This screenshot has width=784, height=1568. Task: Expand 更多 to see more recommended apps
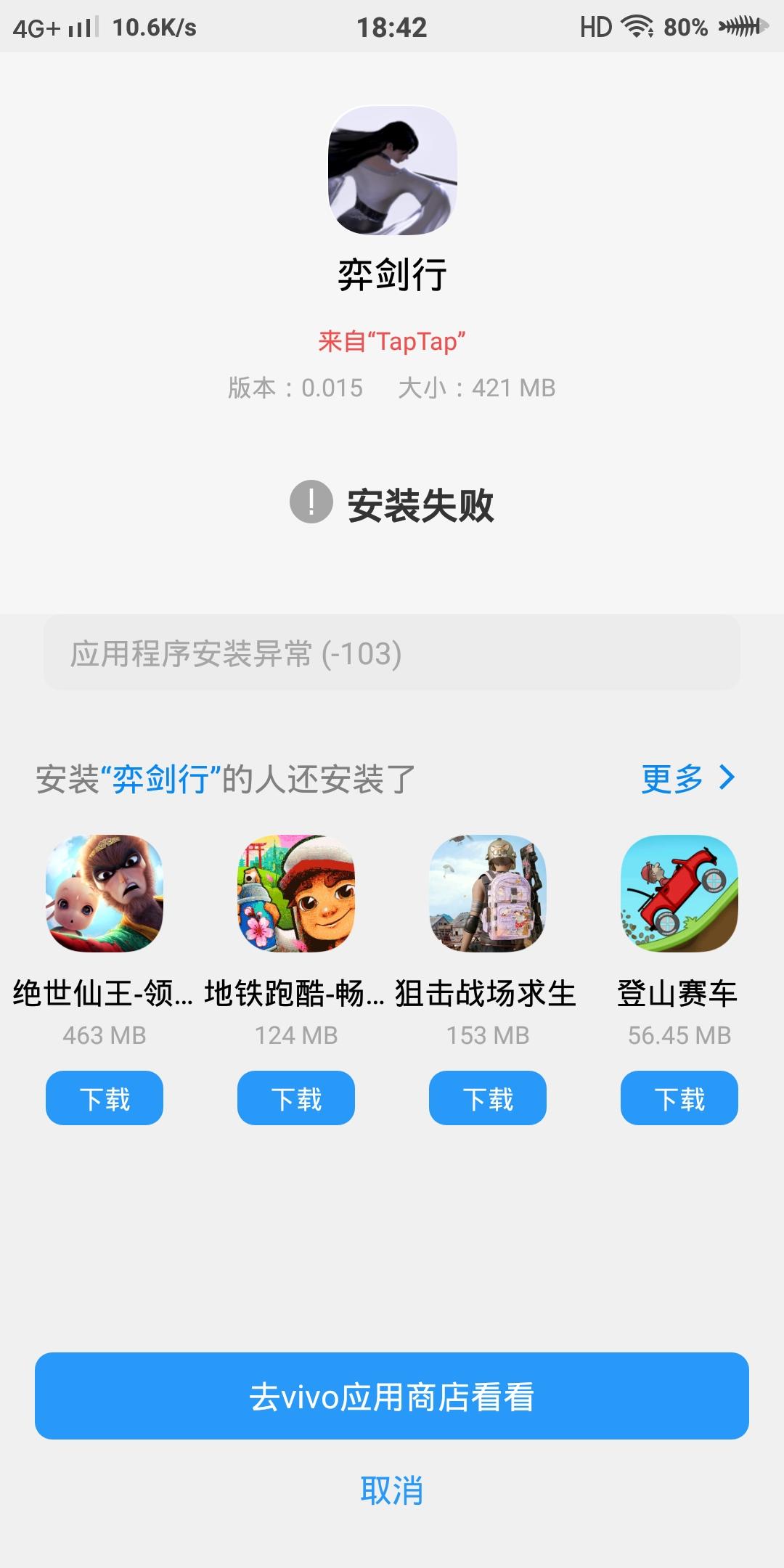[x=671, y=779]
